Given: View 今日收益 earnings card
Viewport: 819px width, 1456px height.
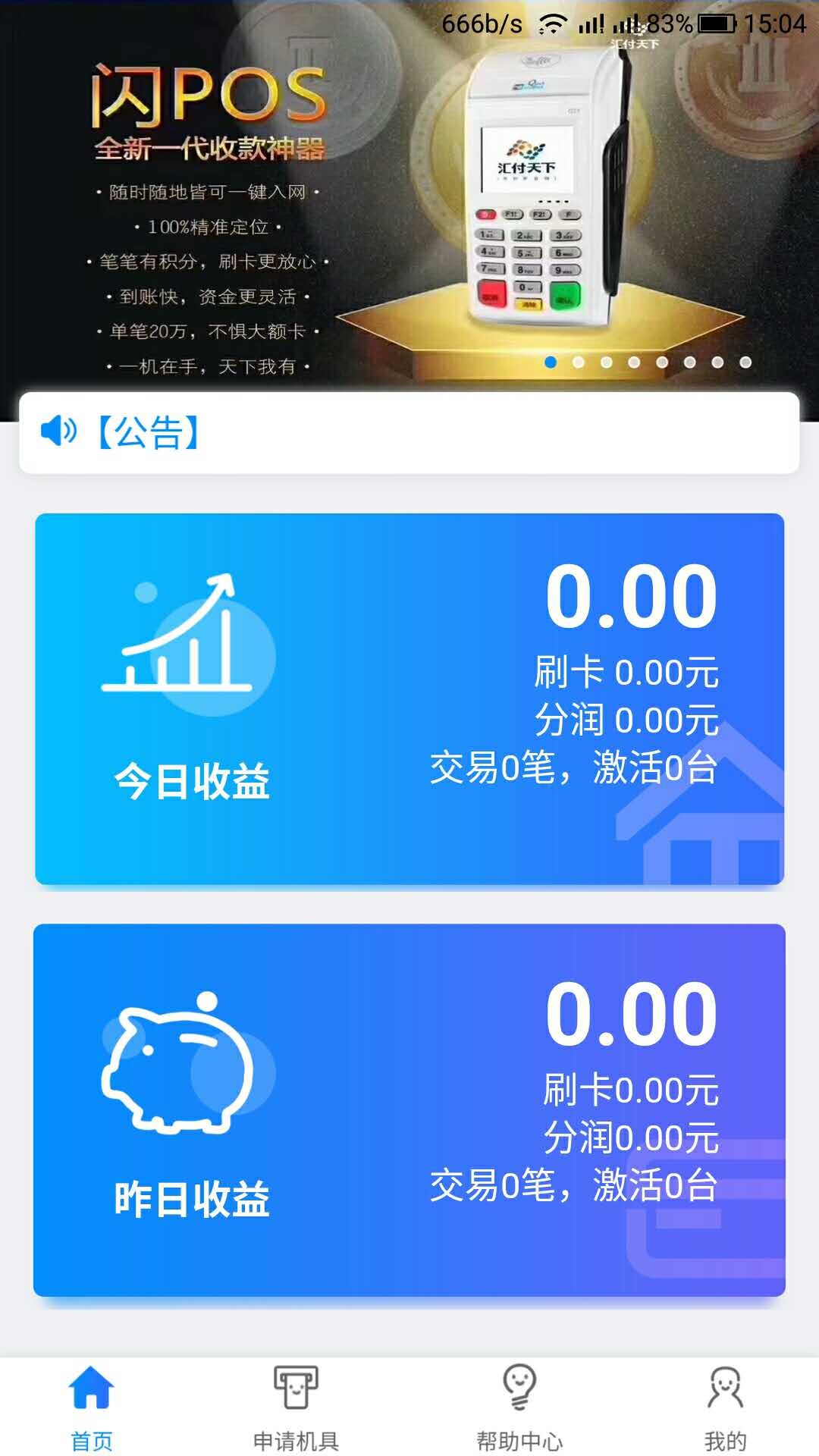Looking at the screenshot, I should (x=409, y=698).
